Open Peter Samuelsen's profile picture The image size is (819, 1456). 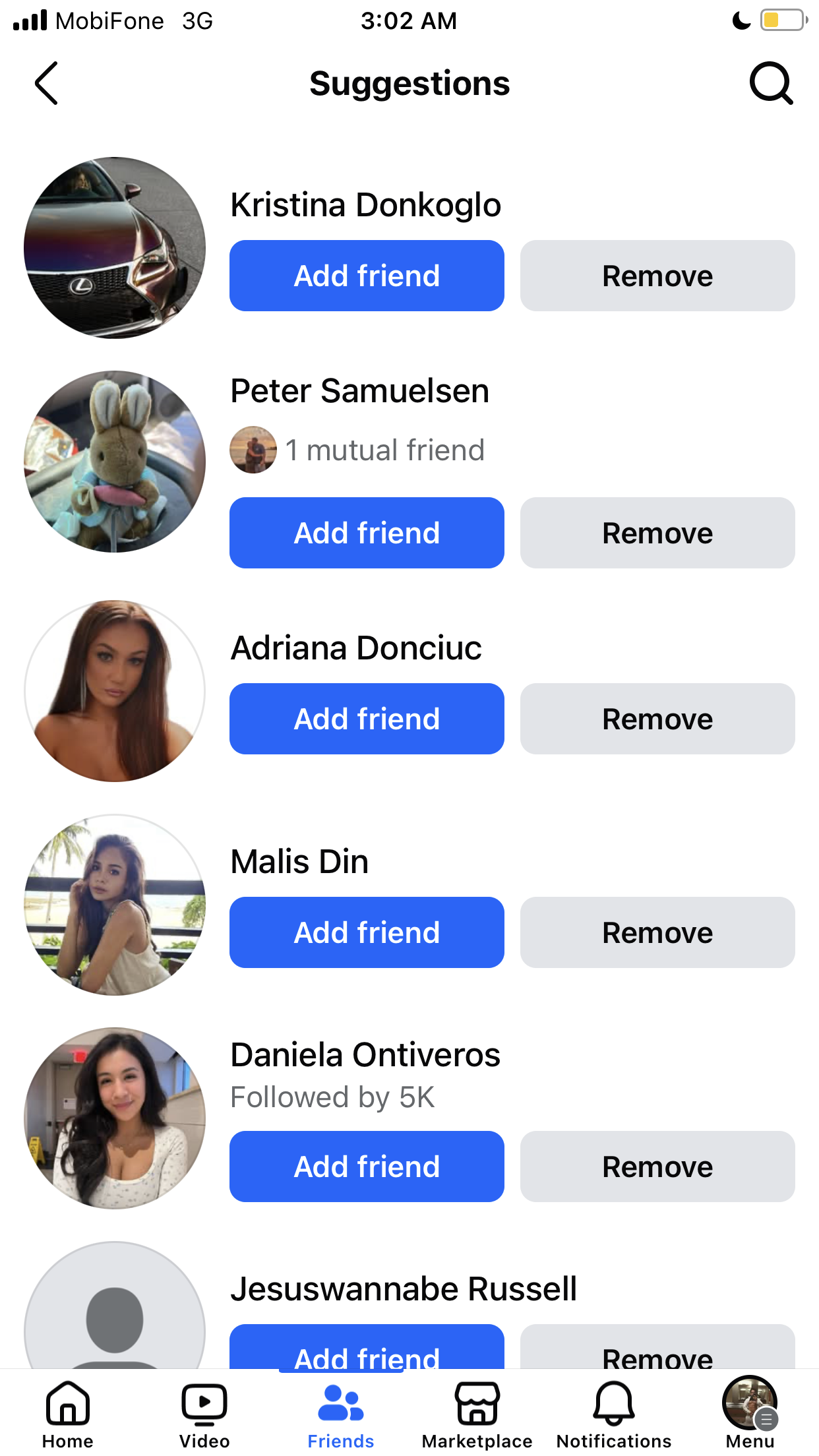pyautogui.click(x=115, y=462)
